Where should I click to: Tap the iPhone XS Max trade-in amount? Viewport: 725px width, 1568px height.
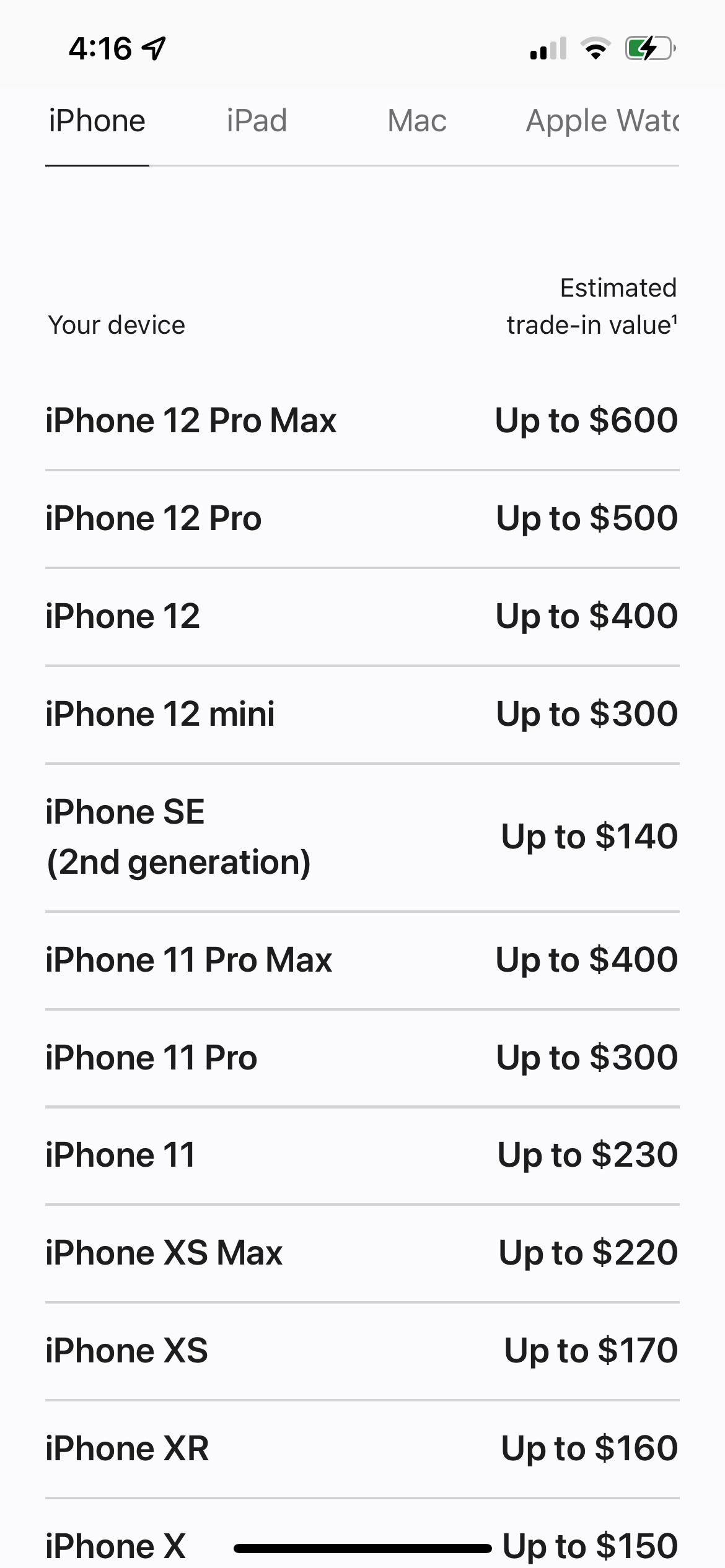pos(586,1252)
